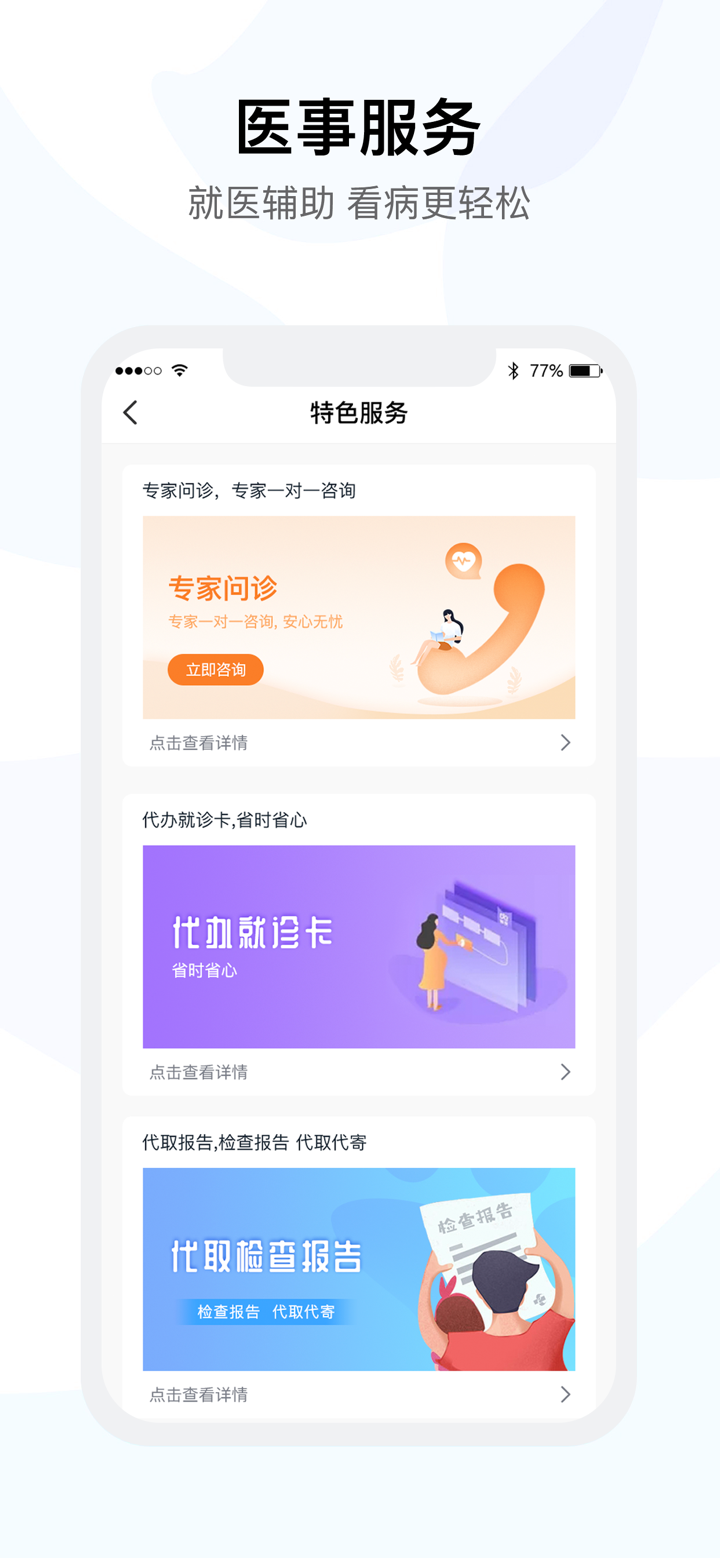Expand details via chevron under 代办就诊卡 card
Image resolution: width=720 pixels, height=1558 pixels.
click(x=566, y=1071)
